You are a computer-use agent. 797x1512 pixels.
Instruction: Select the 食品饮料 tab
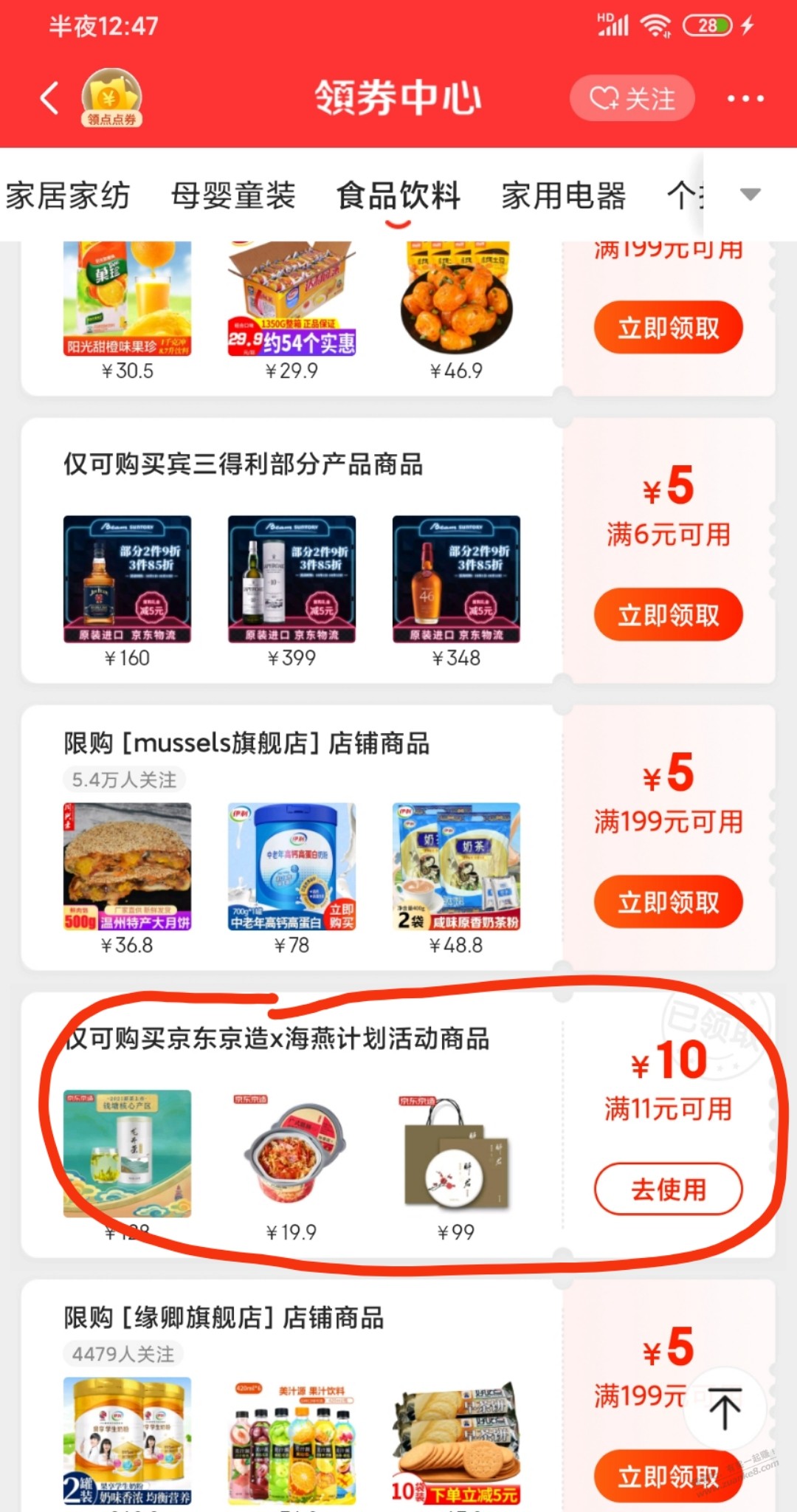tap(398, 196)
